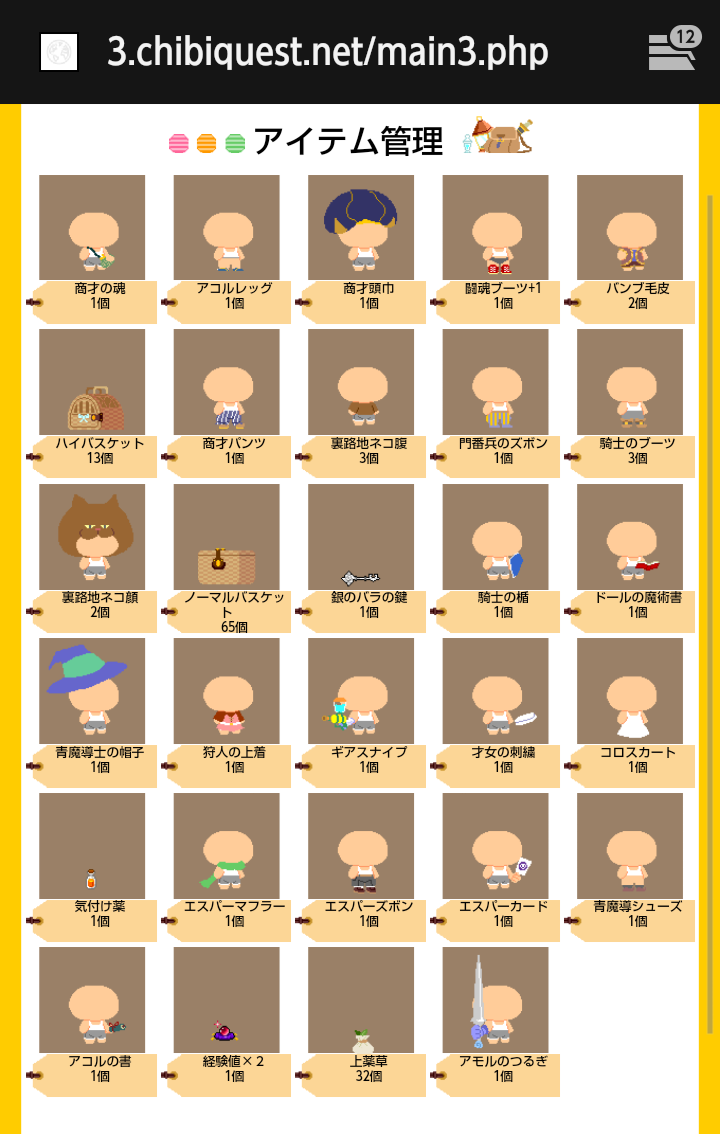
Task: Open the ノーマルバスケット item
Action: point(226,537)
